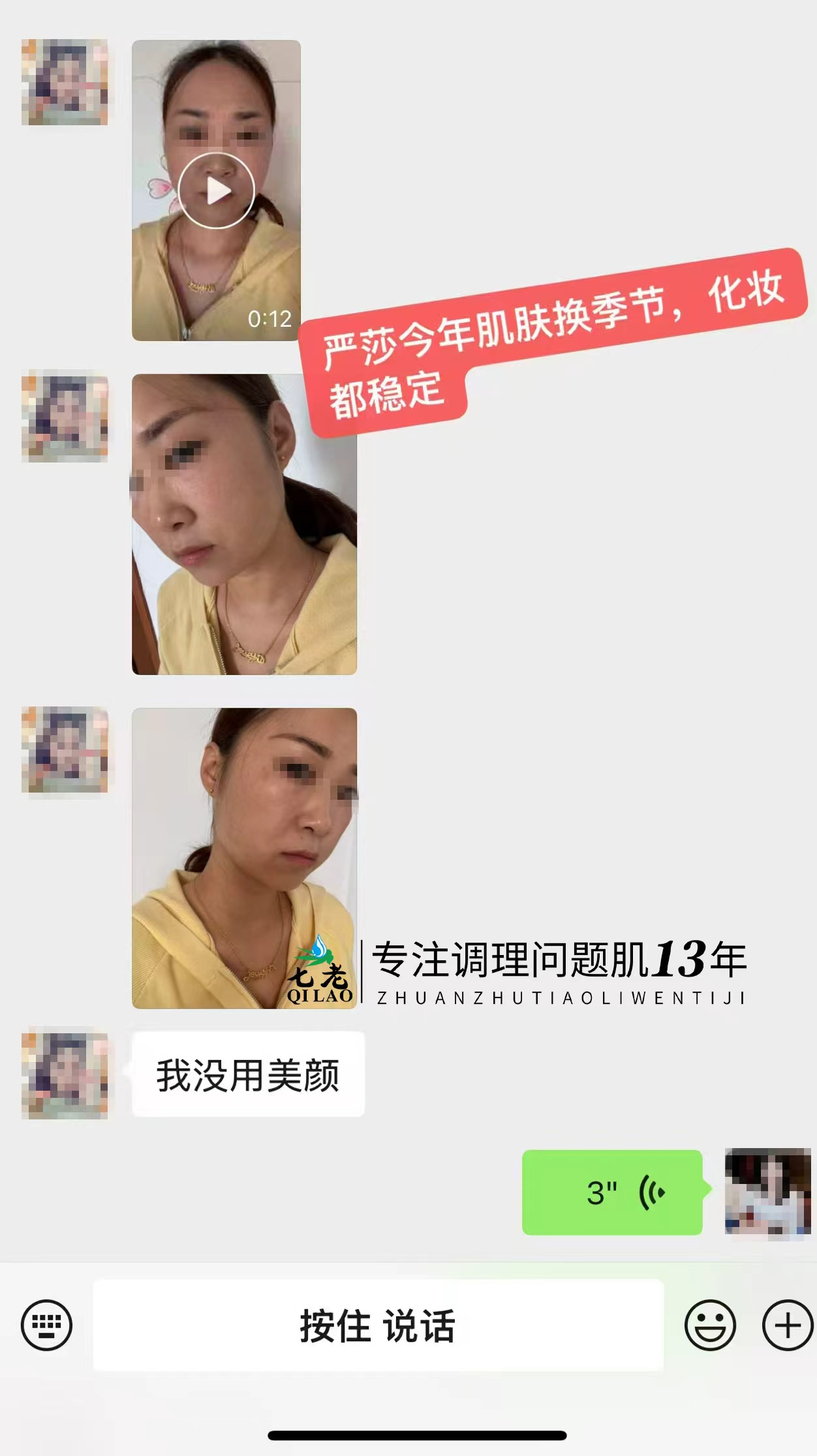Tap the 按住 说话 talk button
This screenshot has height=1456, width=817.
pyautogui.click(x=378, y=1325)
